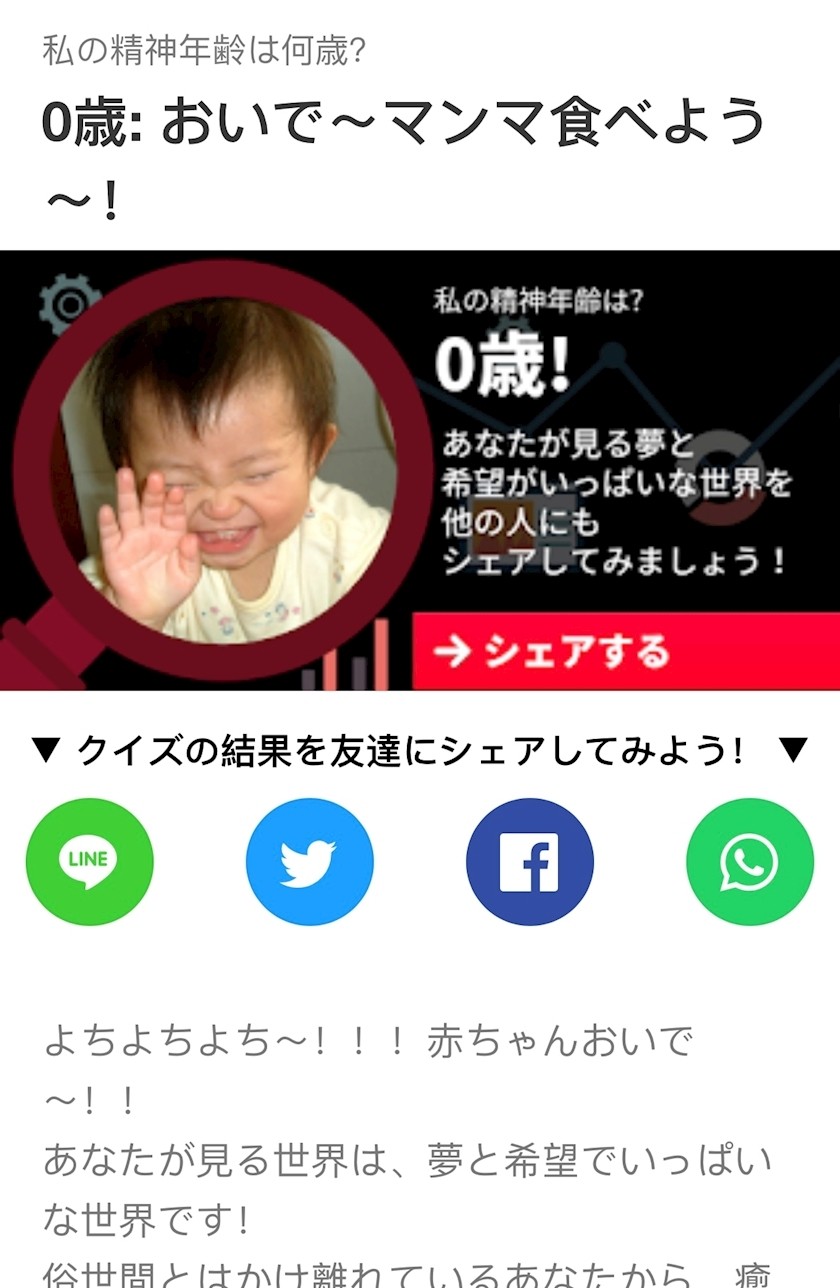Tap the red シェアする button
840x1288 pixels.
click(625, 651)
